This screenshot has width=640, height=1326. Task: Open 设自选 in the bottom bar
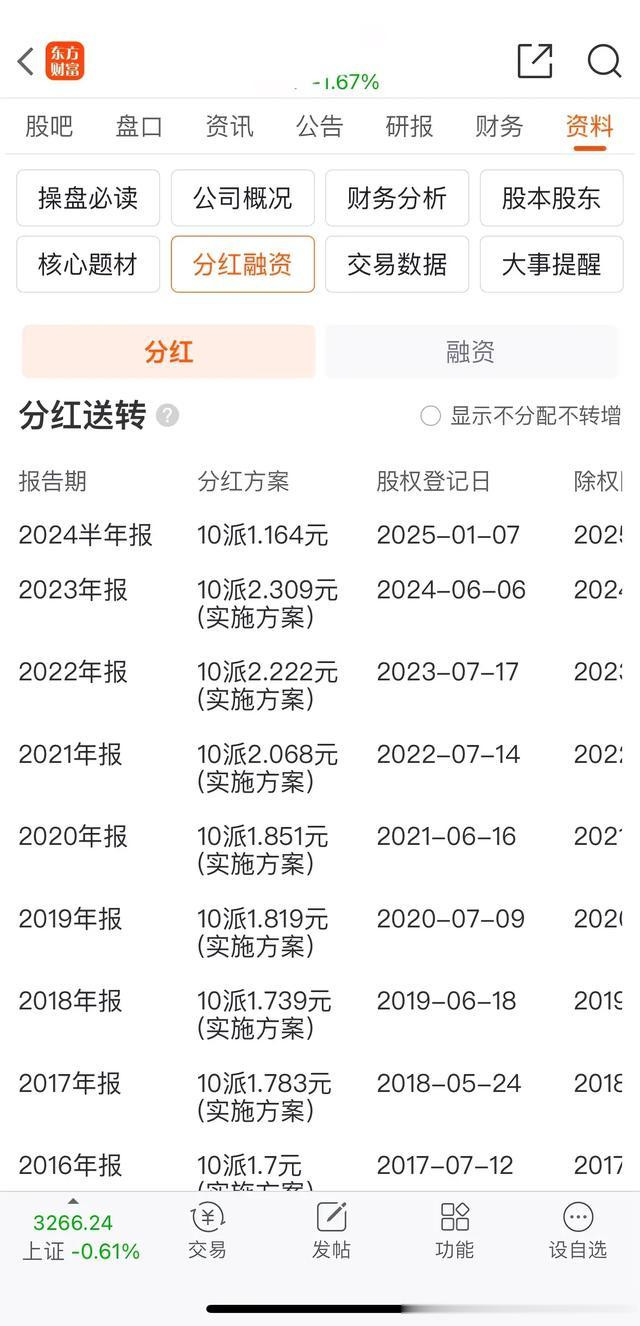tap(578, 1230)
